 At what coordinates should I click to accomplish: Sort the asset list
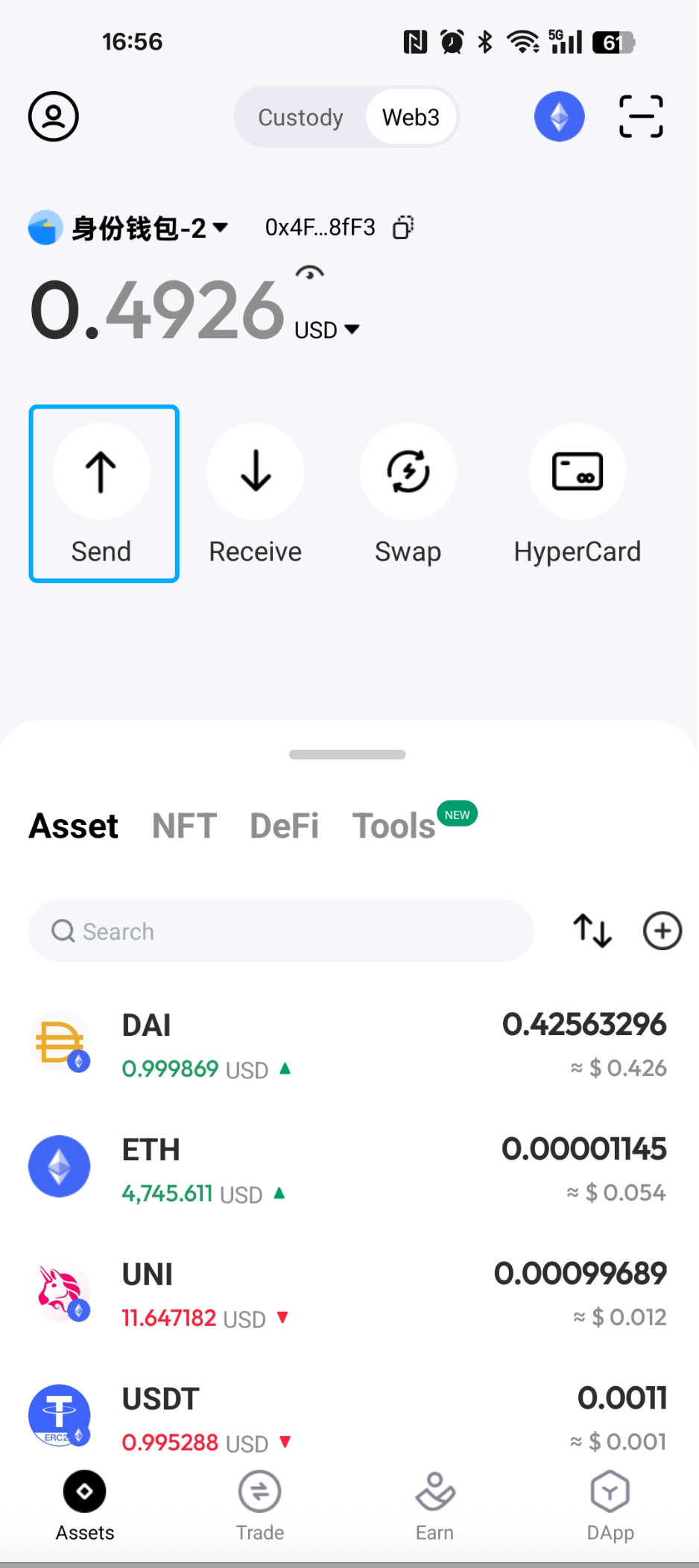point(592,931)
